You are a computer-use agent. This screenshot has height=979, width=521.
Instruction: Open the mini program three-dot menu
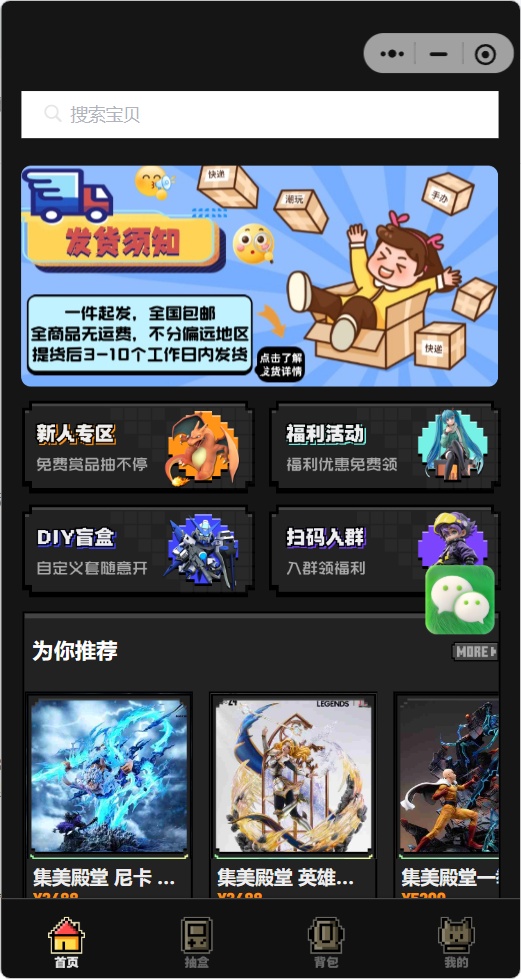tap(392, 54)
